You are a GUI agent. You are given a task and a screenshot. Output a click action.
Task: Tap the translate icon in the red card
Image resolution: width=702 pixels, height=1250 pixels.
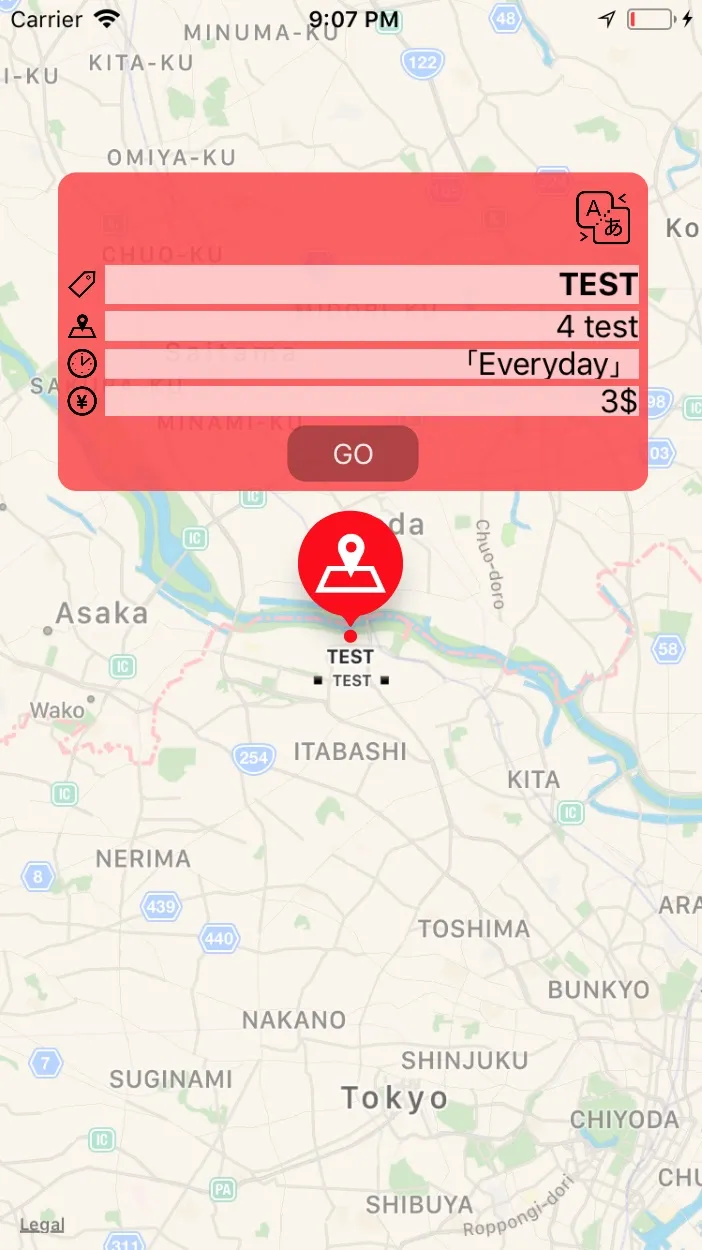(603, 218)
